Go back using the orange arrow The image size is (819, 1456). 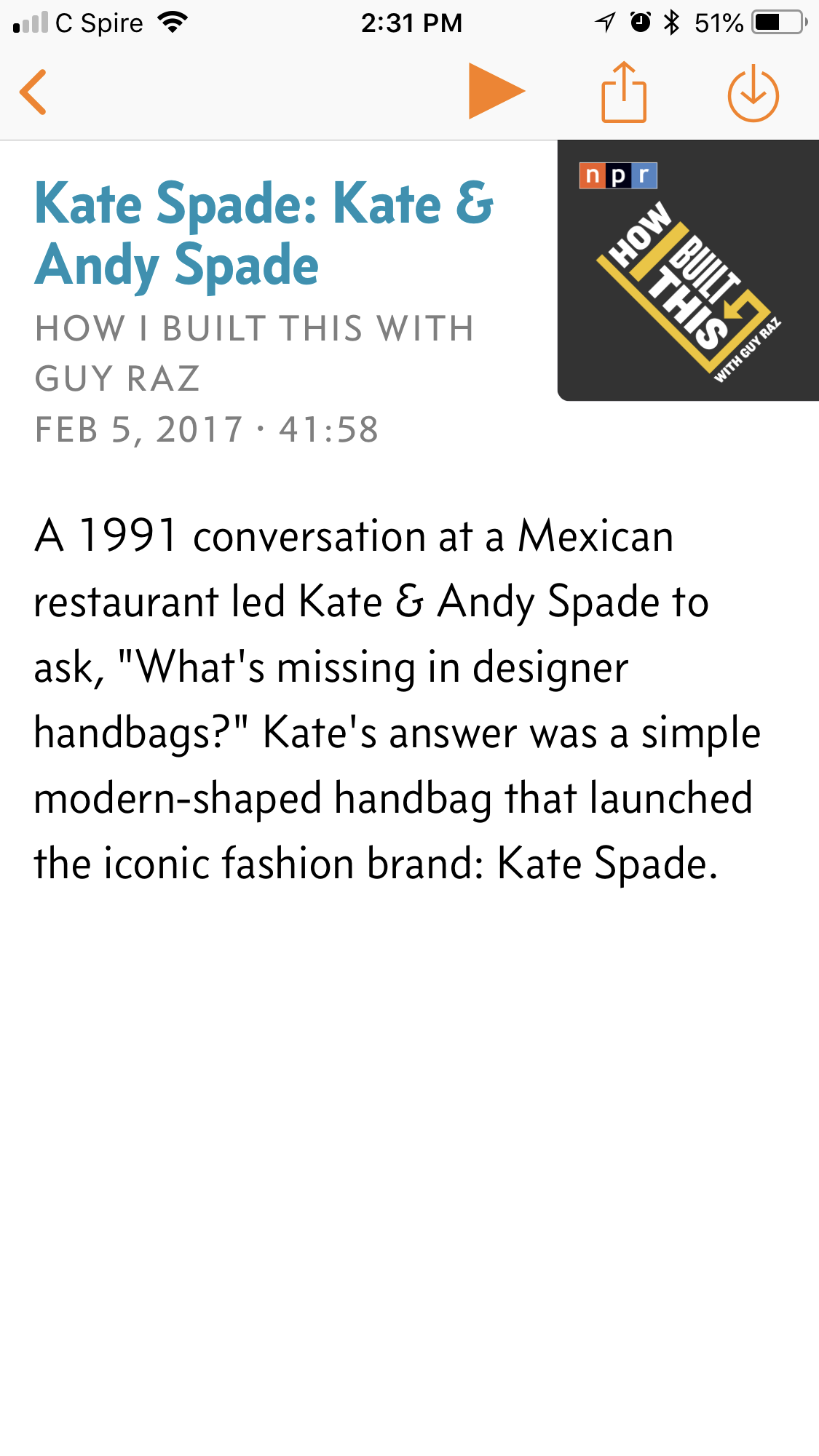click(x=33, y=92)
